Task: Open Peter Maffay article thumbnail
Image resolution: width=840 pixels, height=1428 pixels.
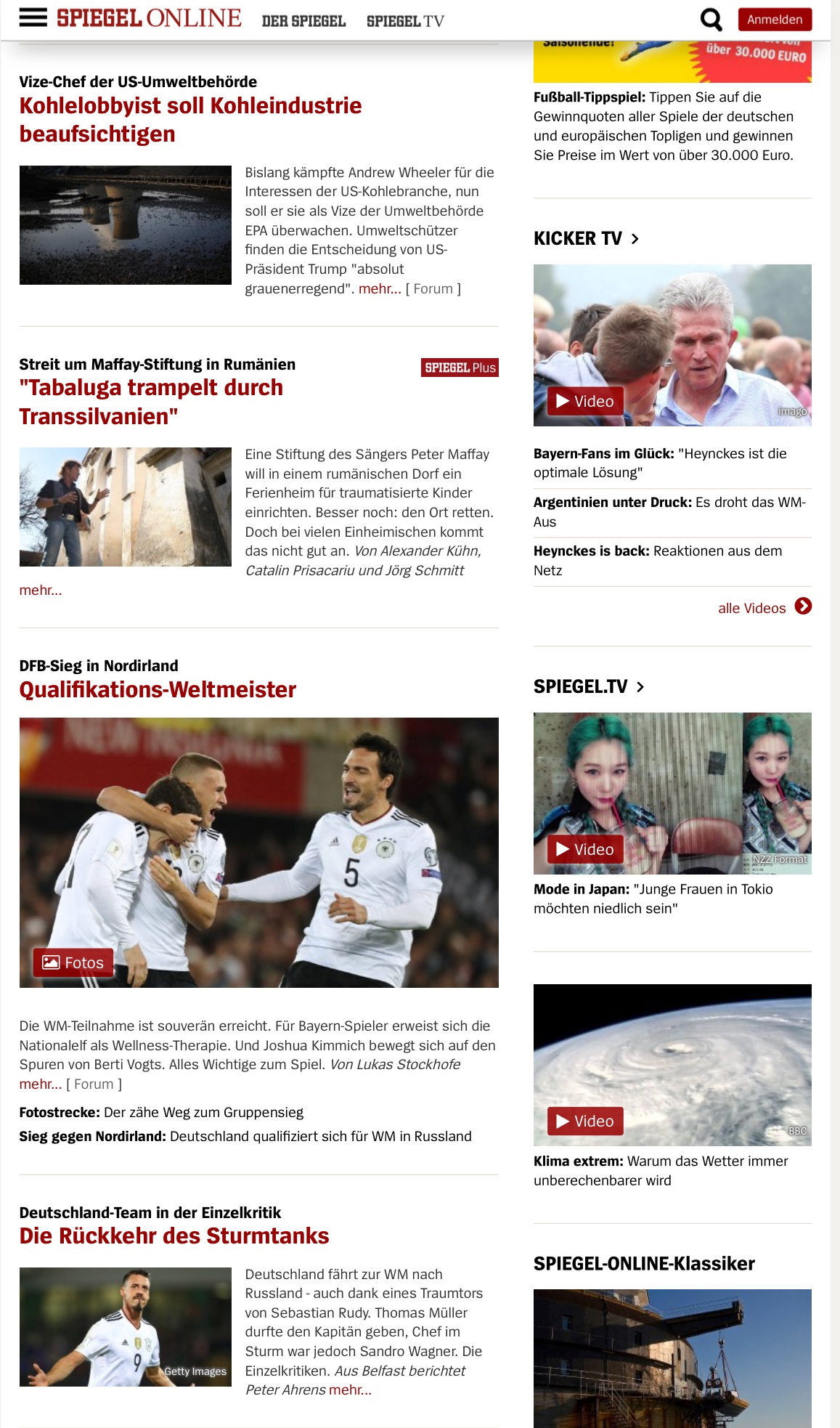Action: (x=126, y=507)
